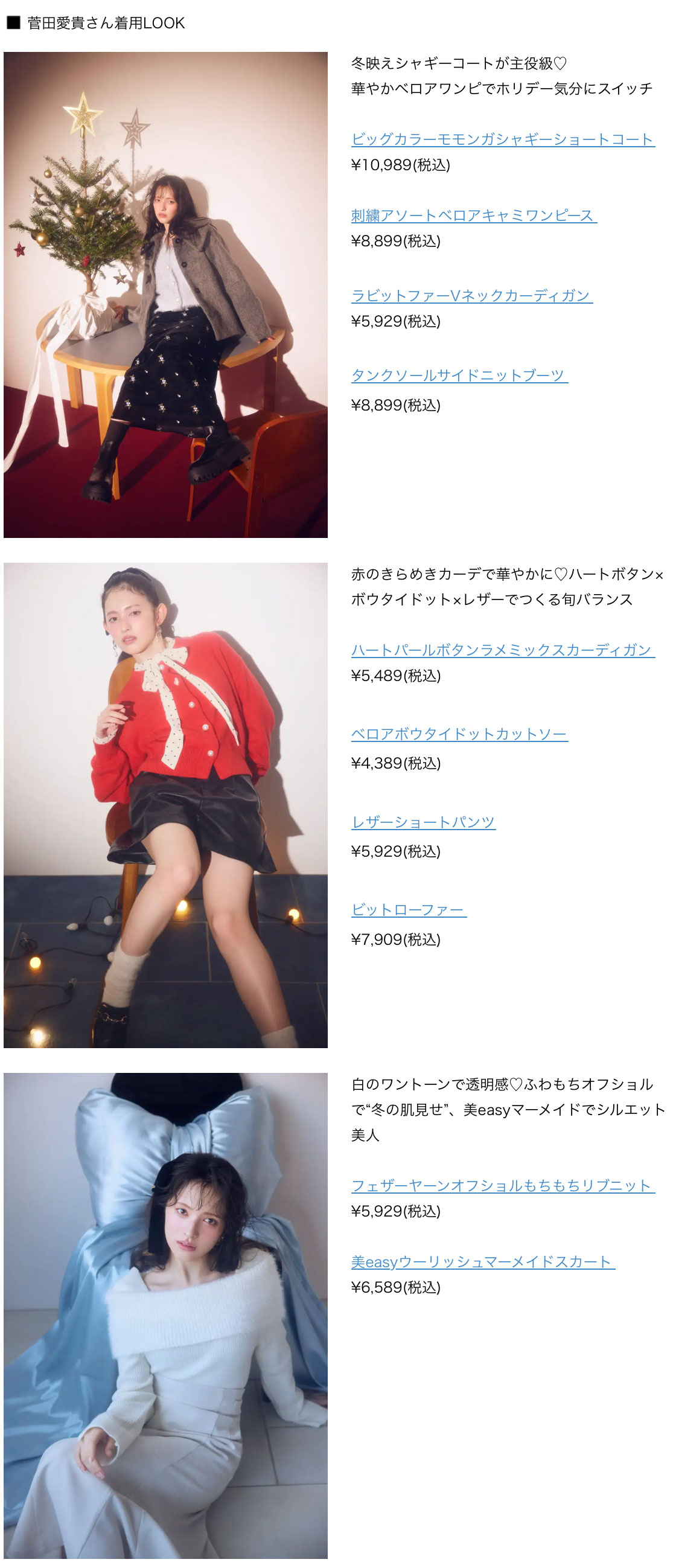Open the 刺繍アソートベロアキャミワンピース link

(x=473, y=215)
